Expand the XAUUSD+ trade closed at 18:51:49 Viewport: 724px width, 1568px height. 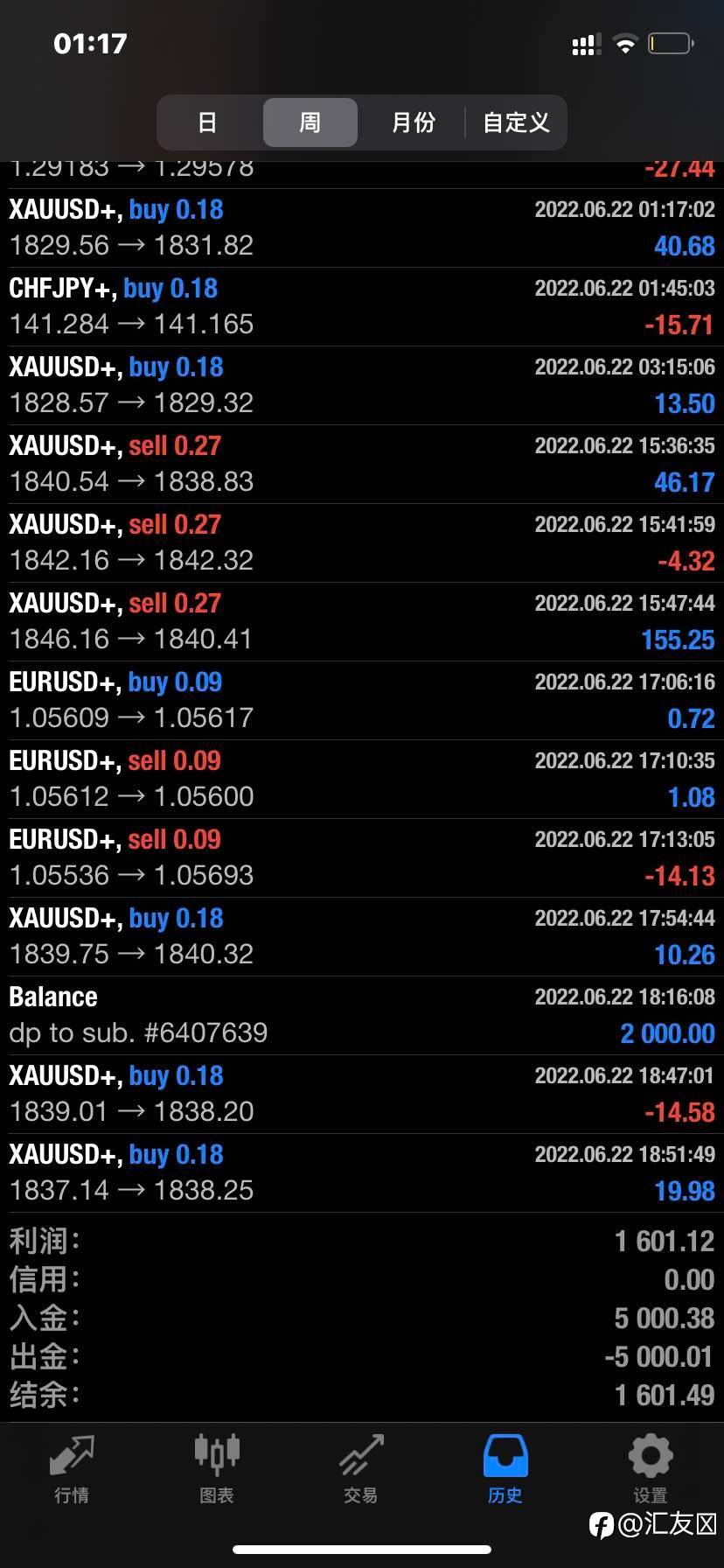(362, 1173)
